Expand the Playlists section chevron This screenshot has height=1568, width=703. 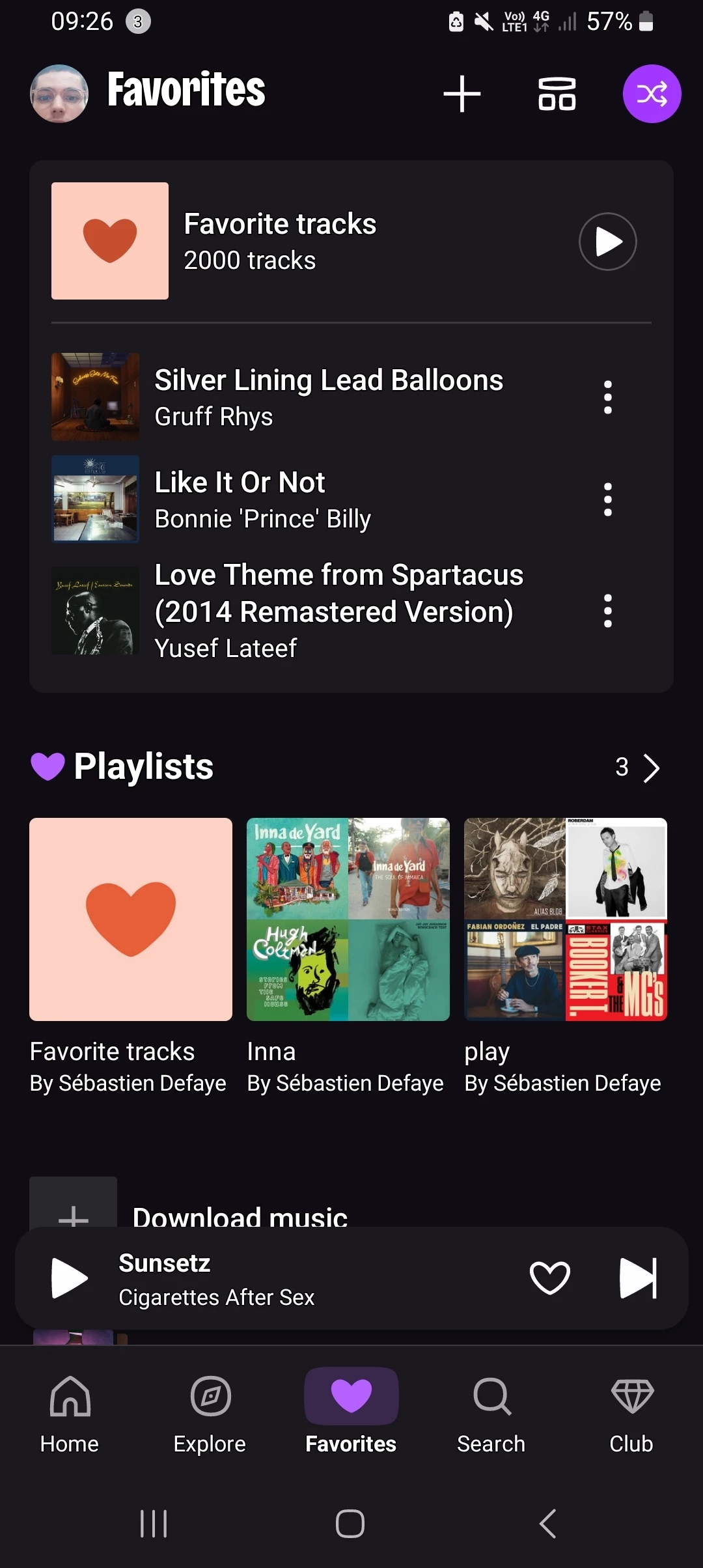tap(650, 768)
